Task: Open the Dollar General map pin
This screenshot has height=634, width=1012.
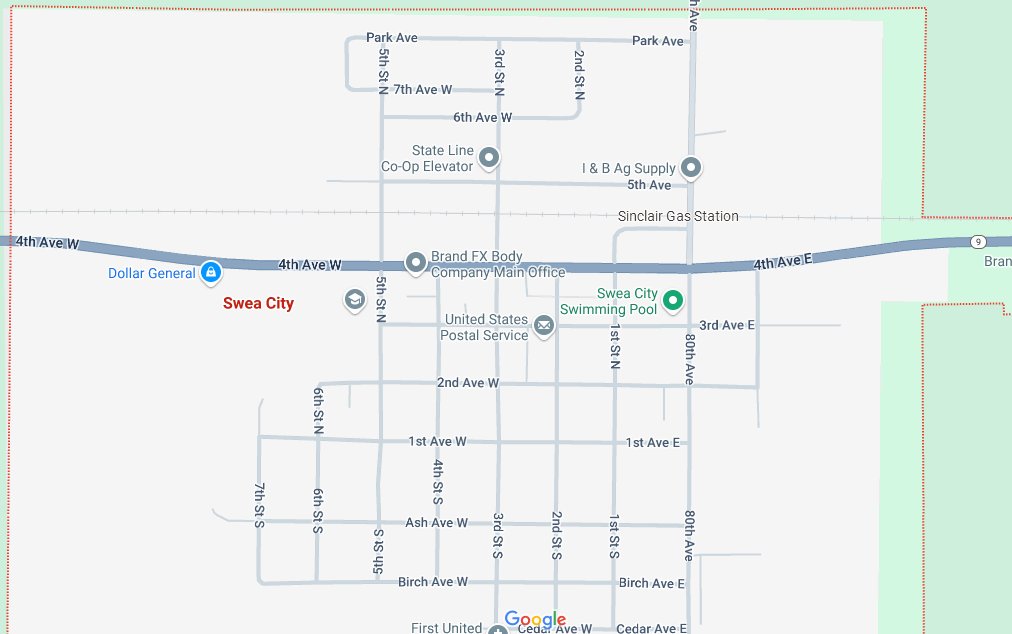Action: click(210, 271)
